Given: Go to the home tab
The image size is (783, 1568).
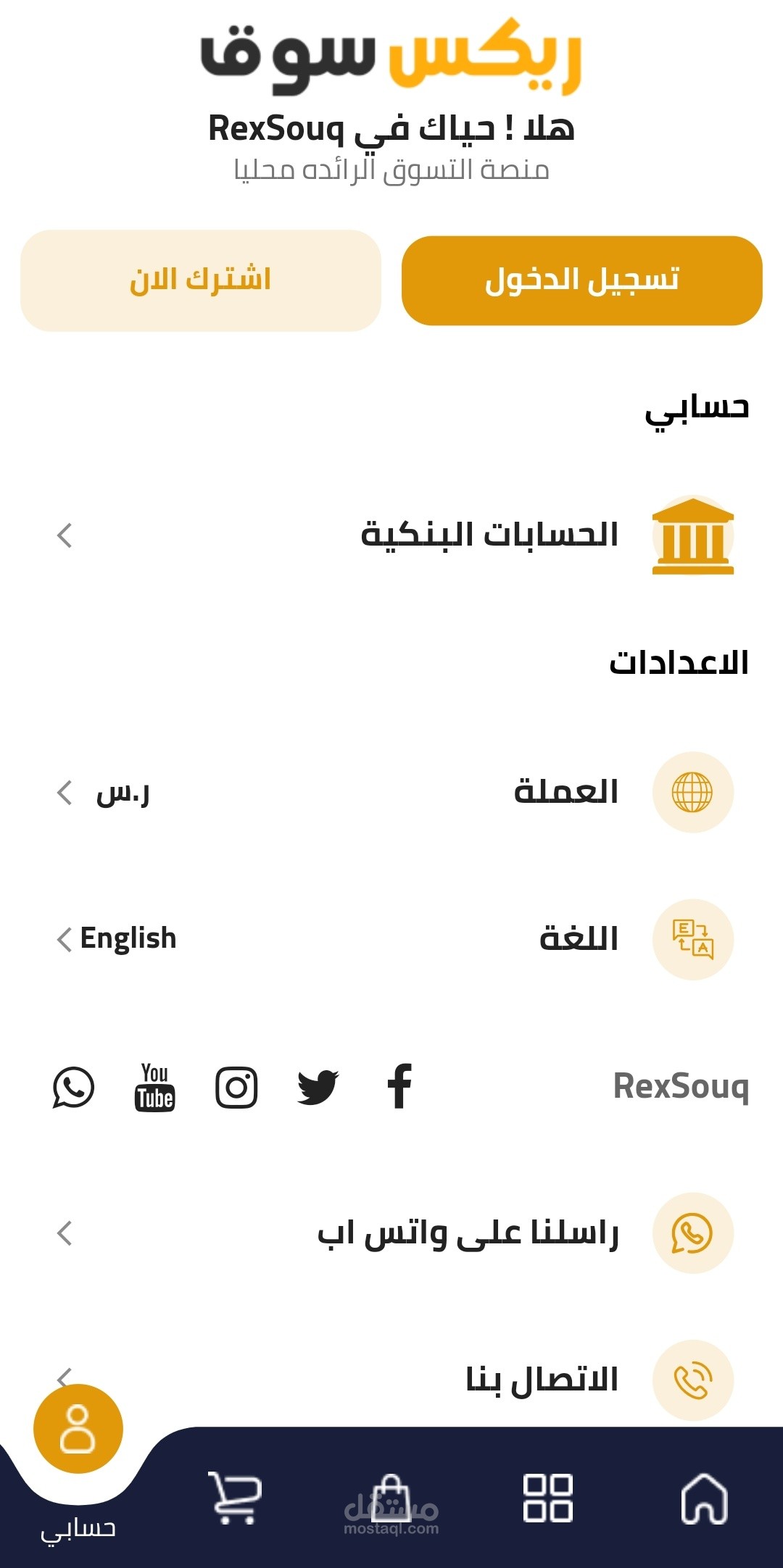Looking at the screenshot, I should pos(704,1498).
